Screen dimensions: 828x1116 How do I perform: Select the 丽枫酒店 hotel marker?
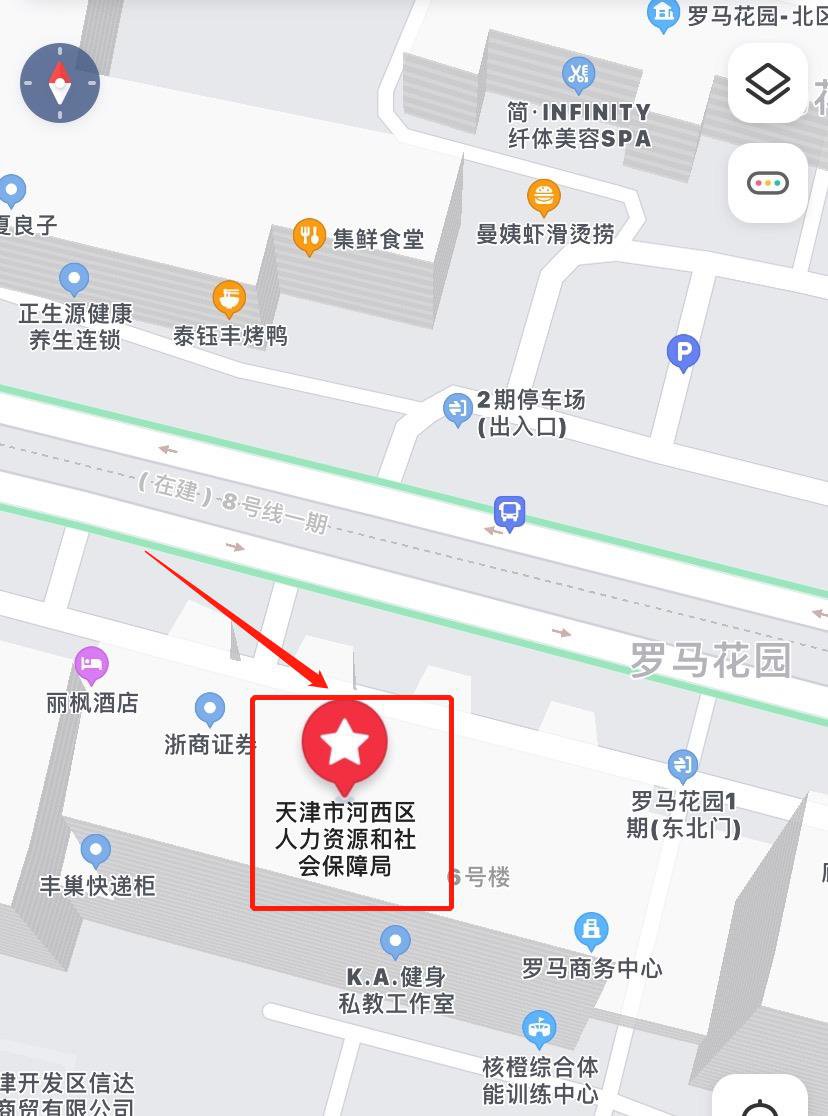click(91, 663)
